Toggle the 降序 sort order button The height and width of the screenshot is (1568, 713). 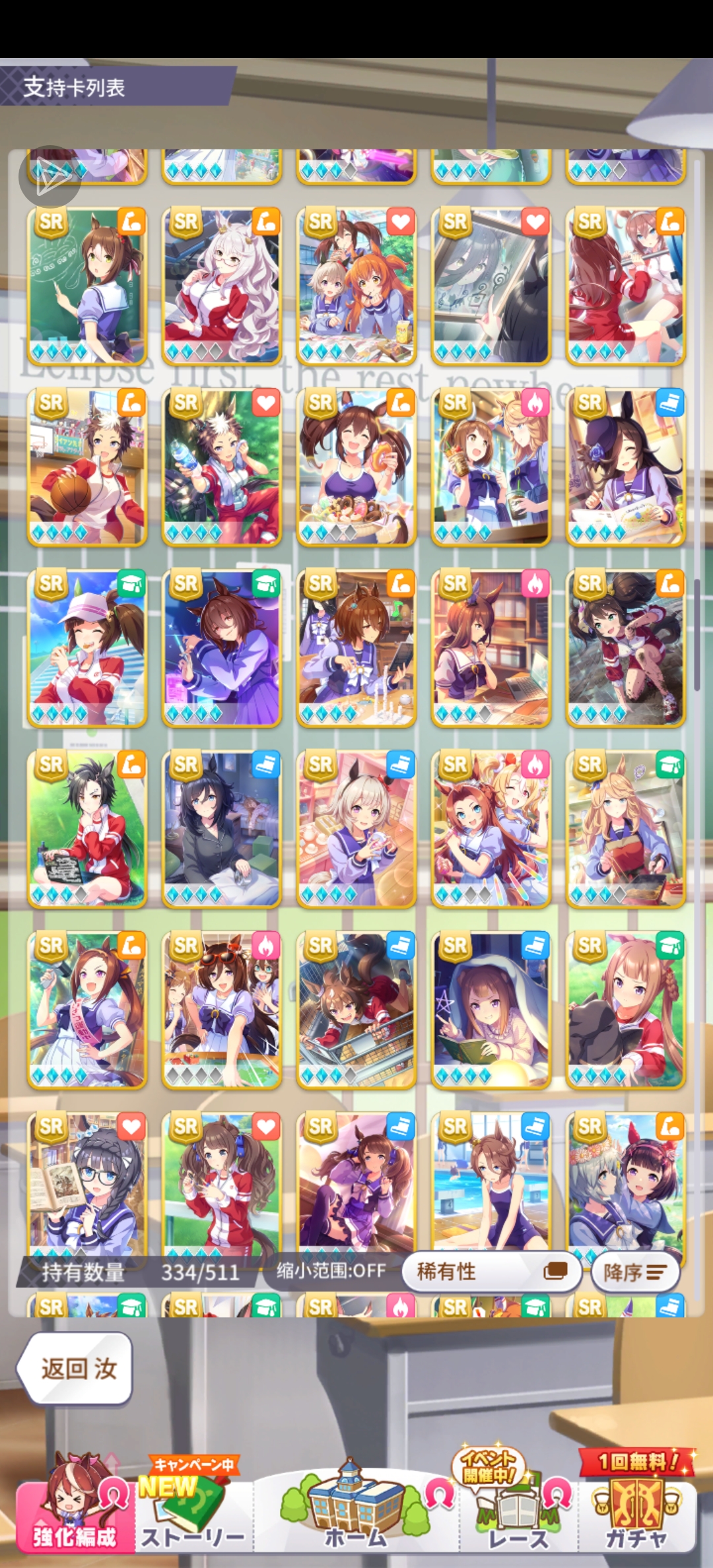[x=634, y=1272]
